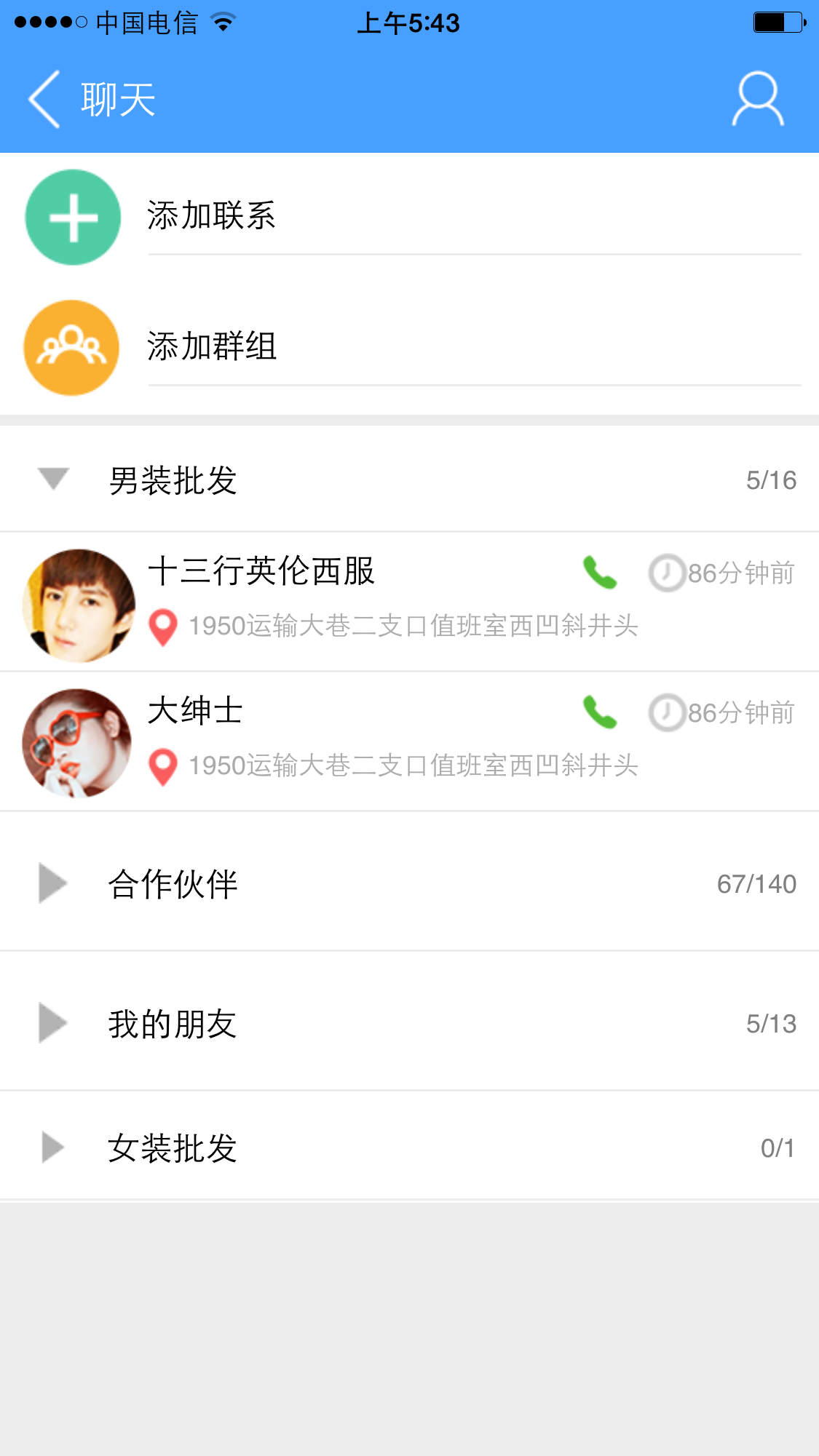
Task: Expand the 女装批发 group
Action: (52, 1148)
